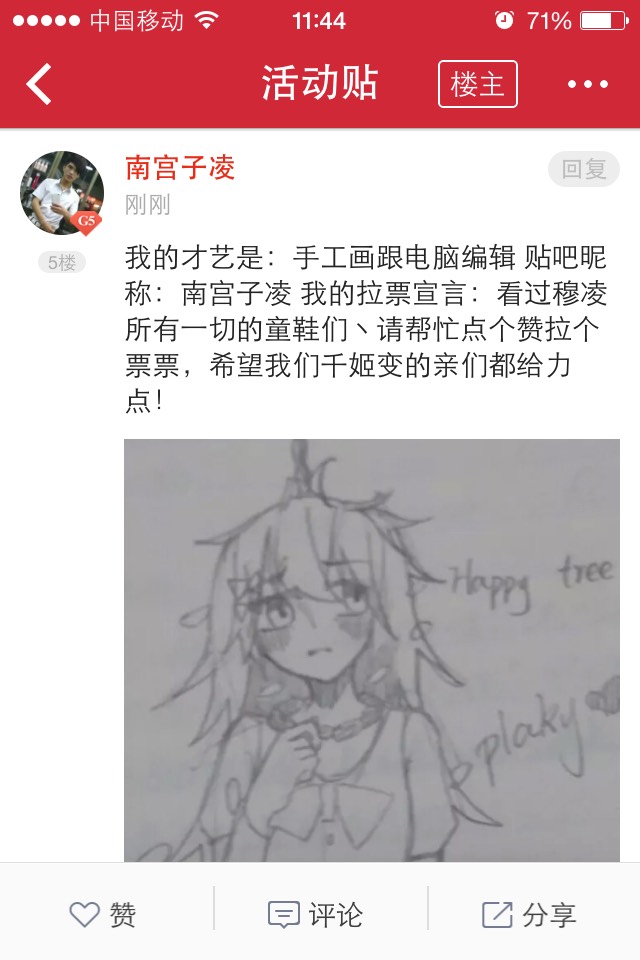The image size is (640, 960).
Task: Tap the username 南宫子凌
Action: pyautogui.click(x=180, y=167)
